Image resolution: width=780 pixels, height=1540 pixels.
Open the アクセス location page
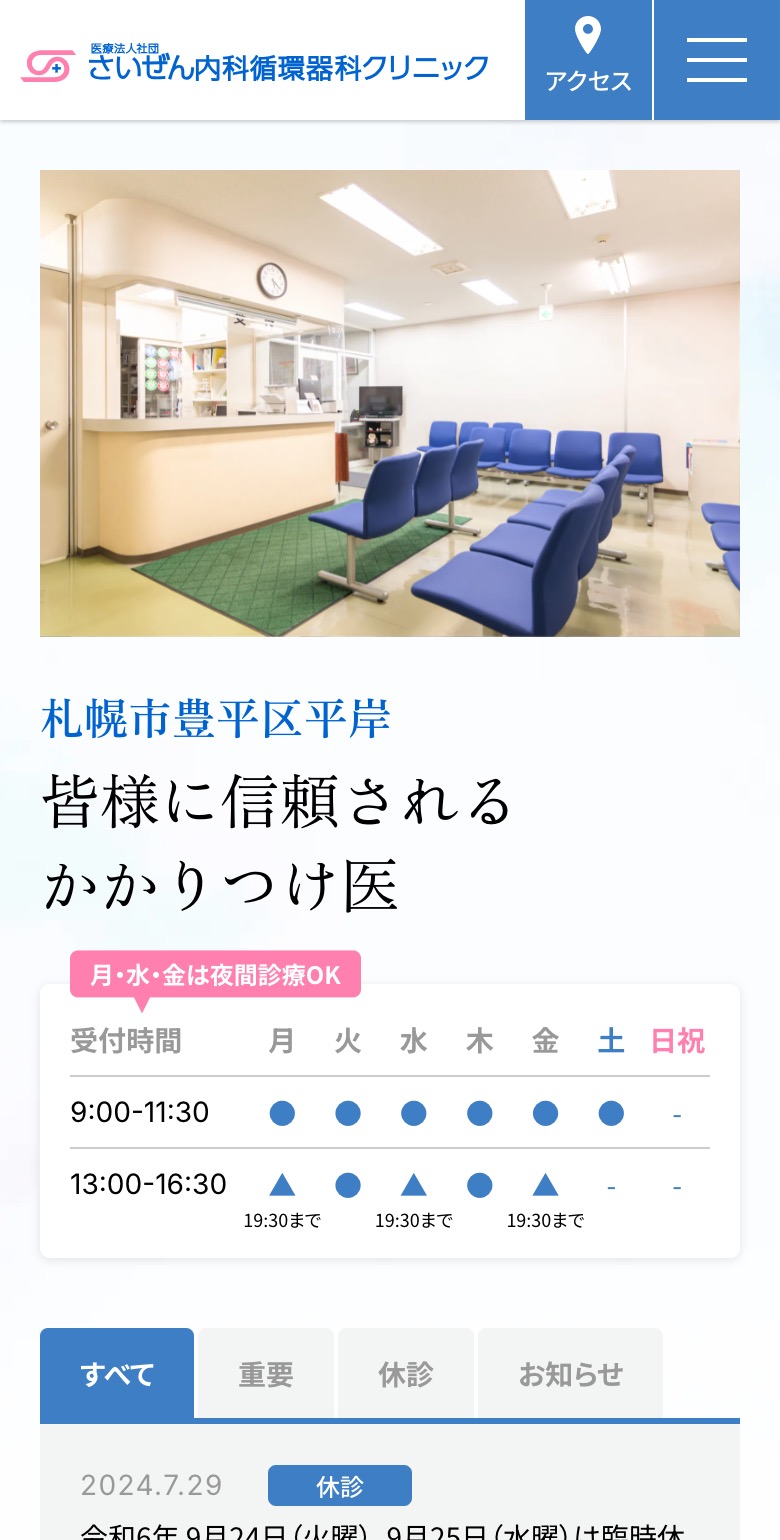(x=588, y=60)
